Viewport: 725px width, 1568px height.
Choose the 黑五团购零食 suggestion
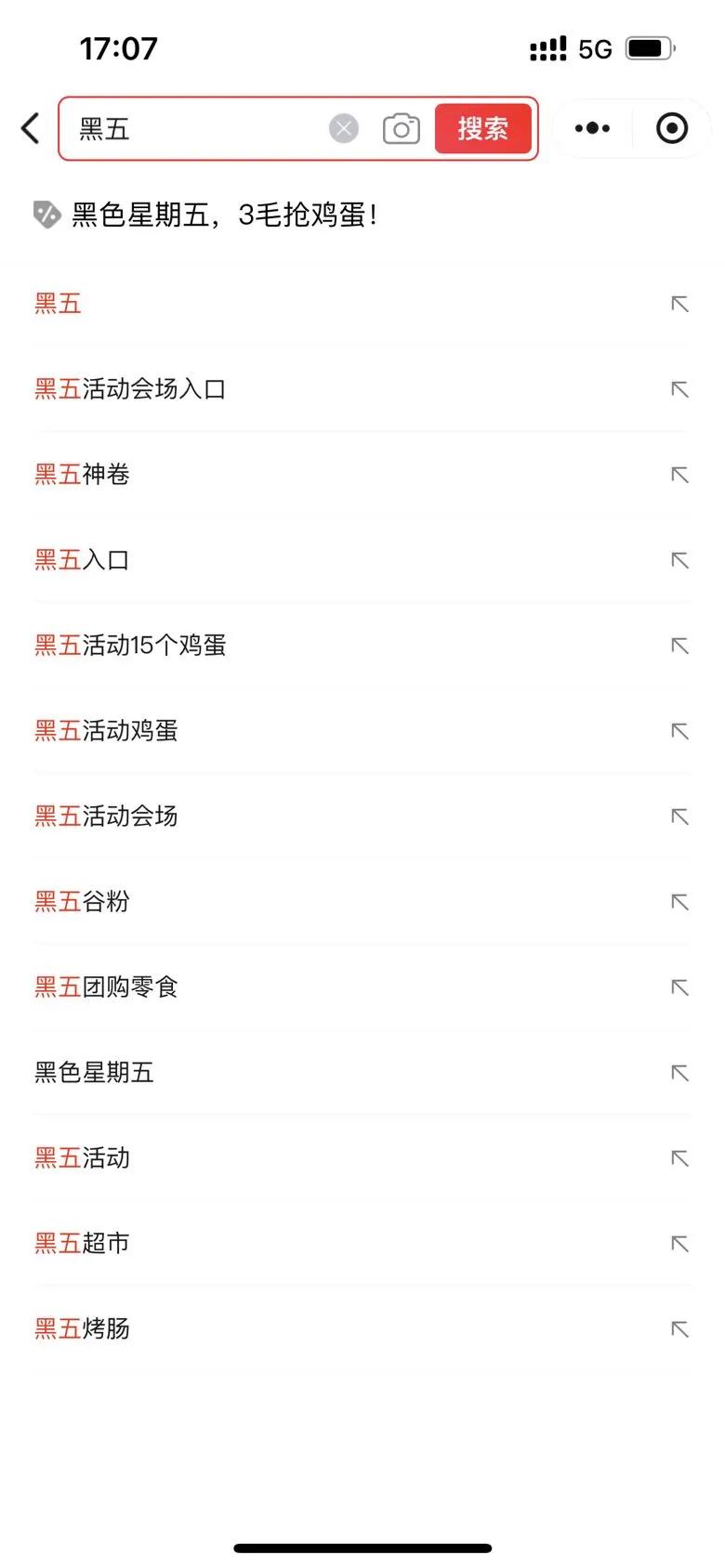(x=106, y=987)
